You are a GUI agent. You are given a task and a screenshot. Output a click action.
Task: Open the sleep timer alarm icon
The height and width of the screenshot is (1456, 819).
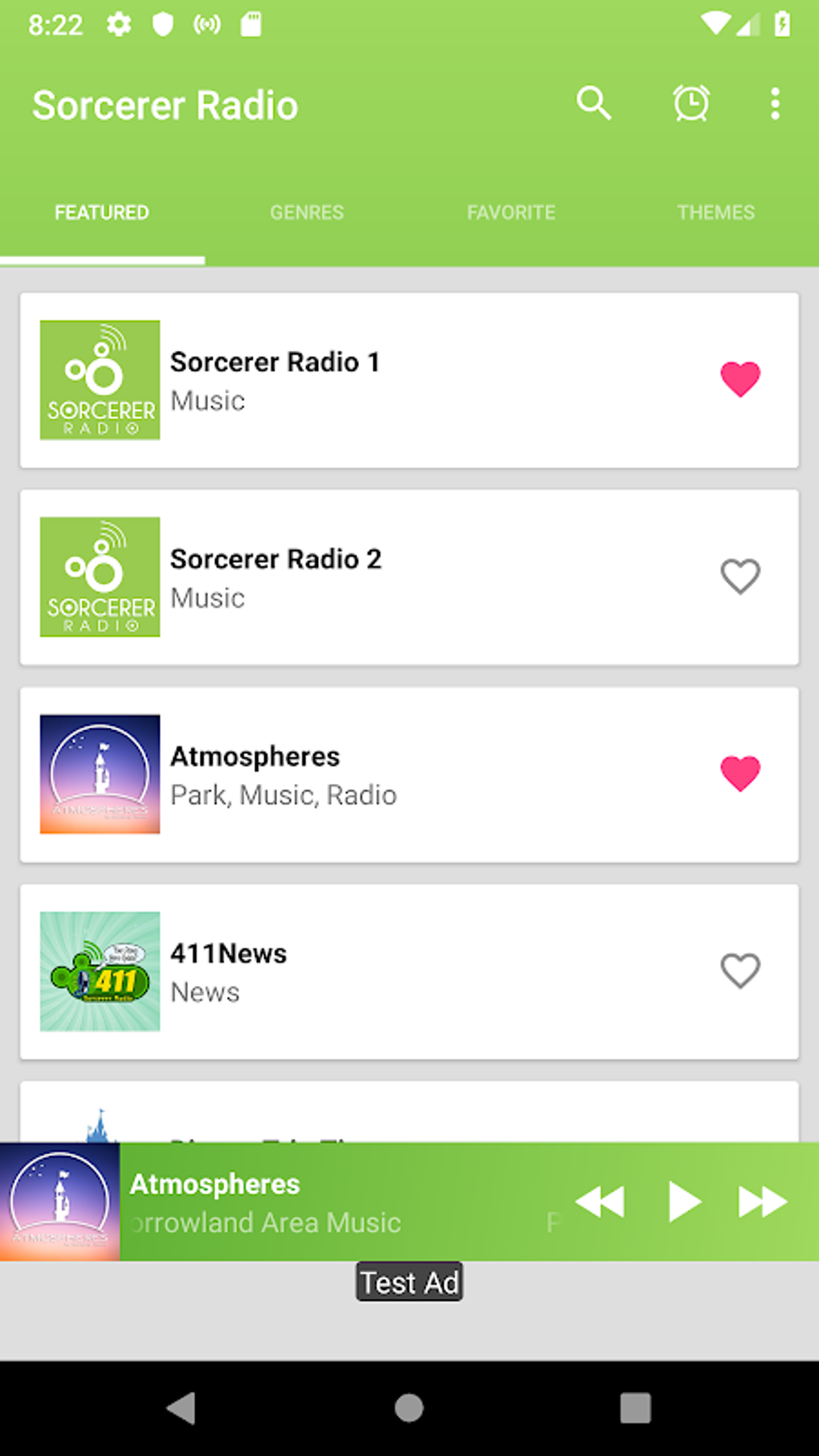(x=691, y=104)
